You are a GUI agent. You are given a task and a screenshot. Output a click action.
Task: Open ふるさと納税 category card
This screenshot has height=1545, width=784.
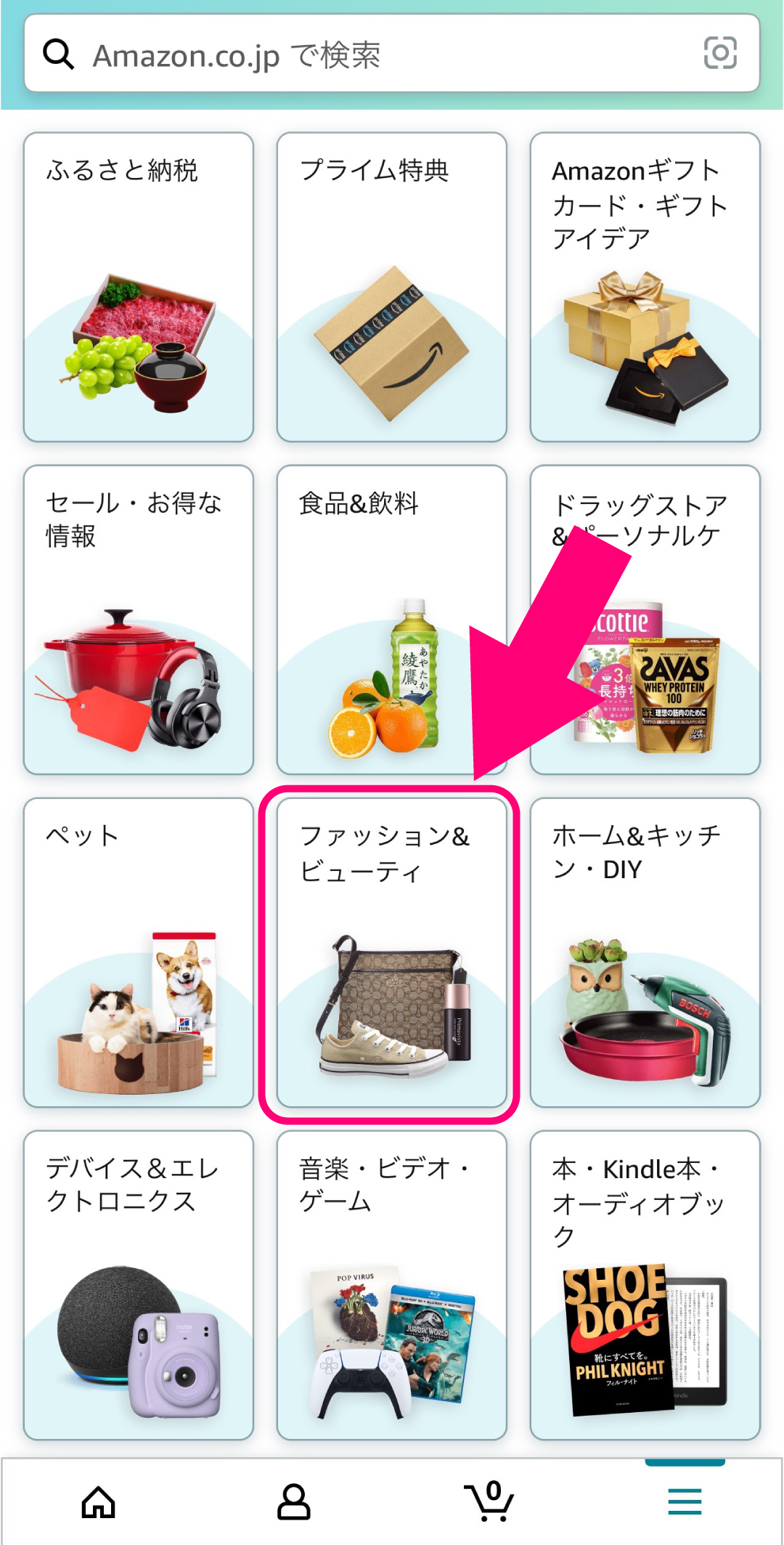[x=138, y=287]
